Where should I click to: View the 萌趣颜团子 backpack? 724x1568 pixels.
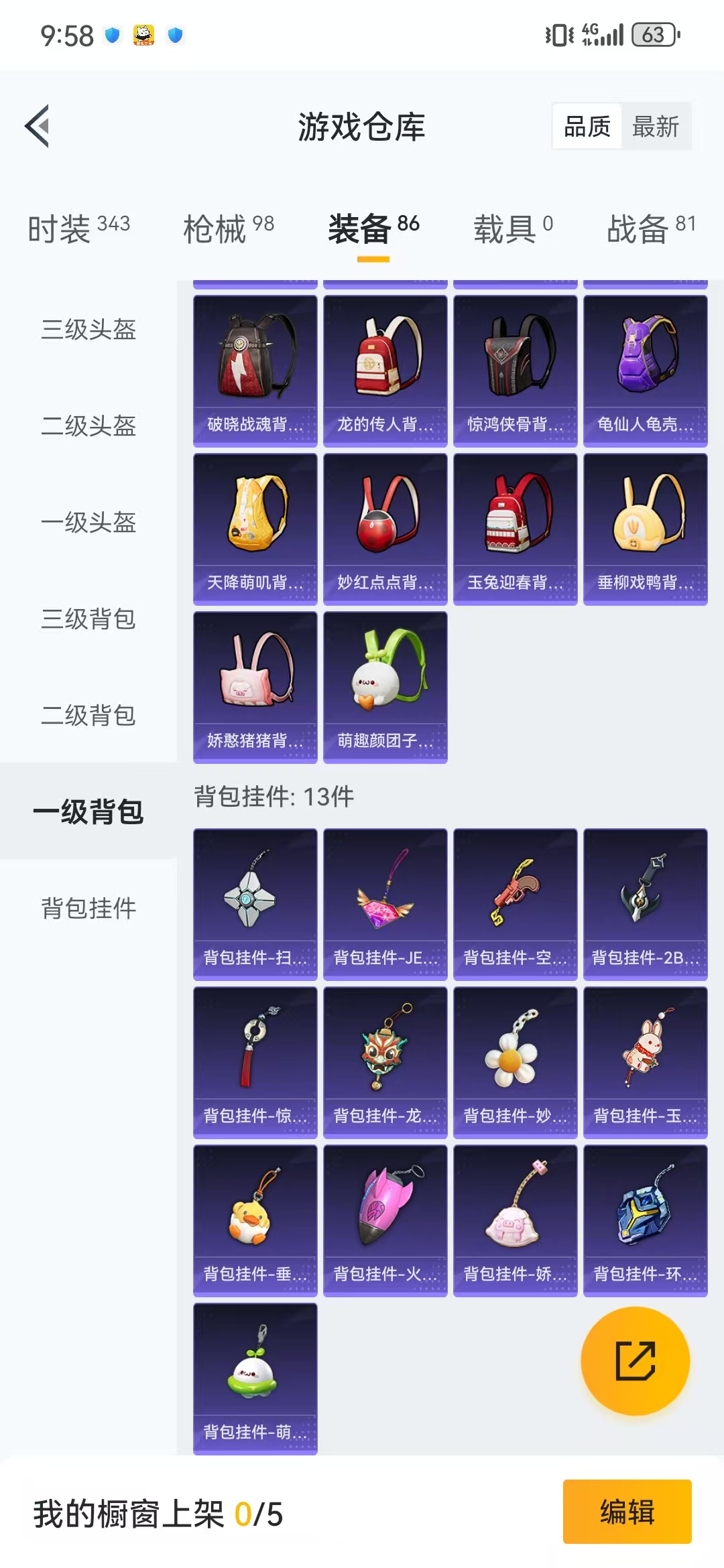tap(385, 688)
